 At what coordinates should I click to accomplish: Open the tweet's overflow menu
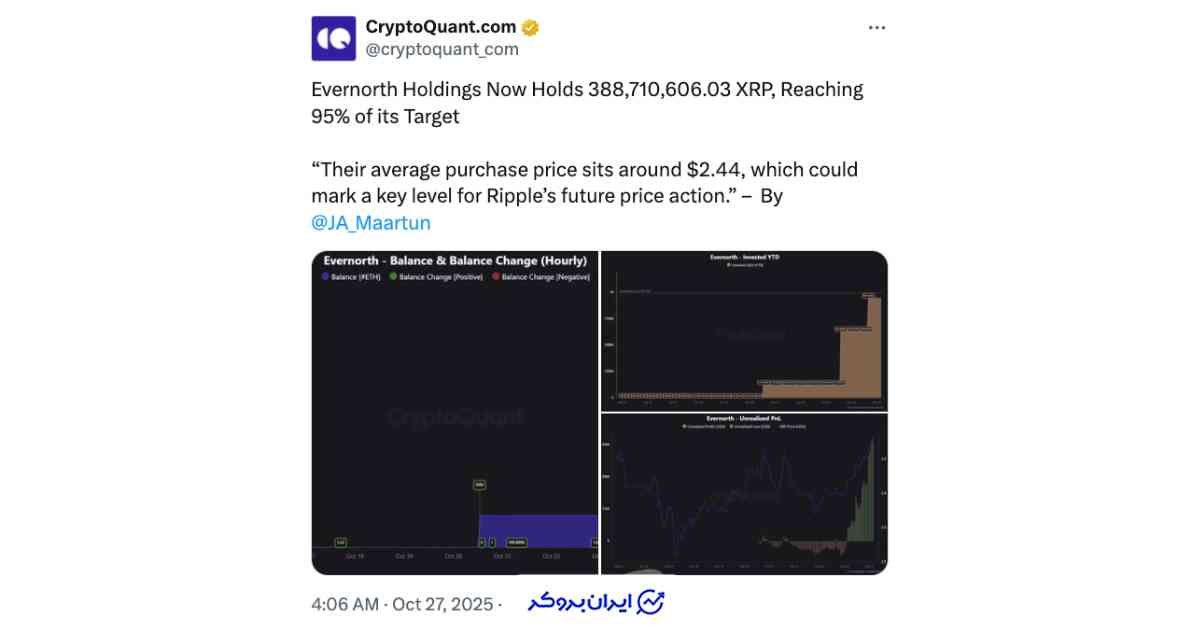[x=876, y=28]
